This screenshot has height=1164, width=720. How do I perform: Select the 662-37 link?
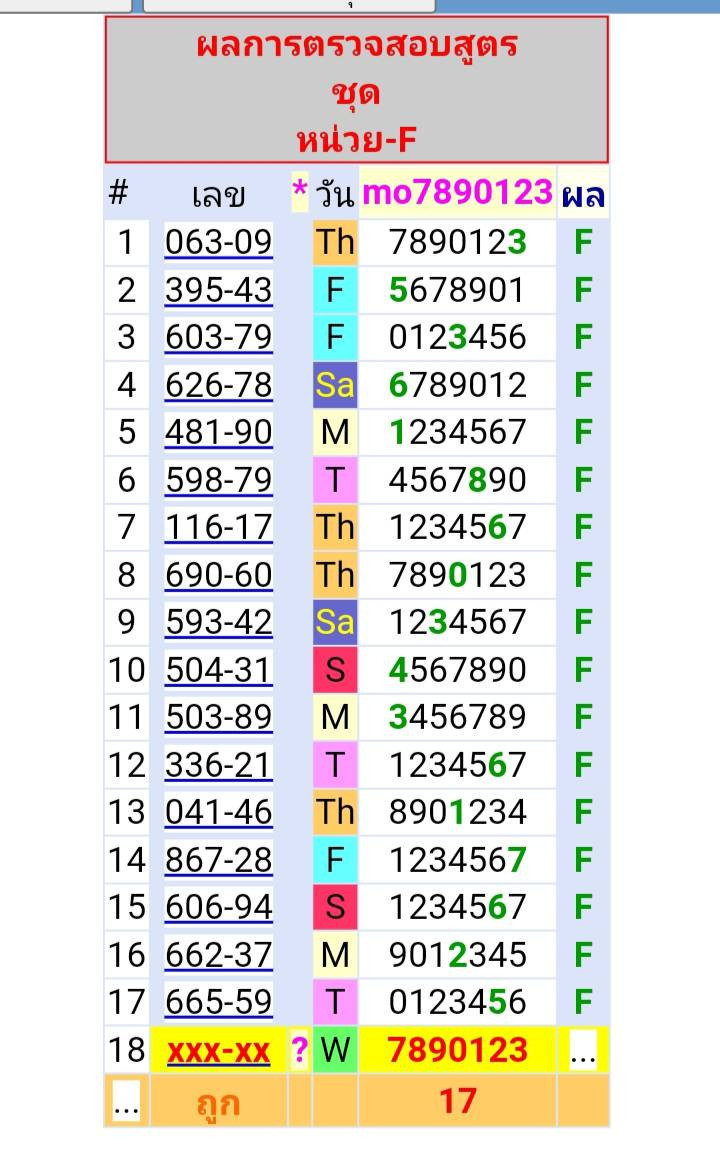click(219, 955)
